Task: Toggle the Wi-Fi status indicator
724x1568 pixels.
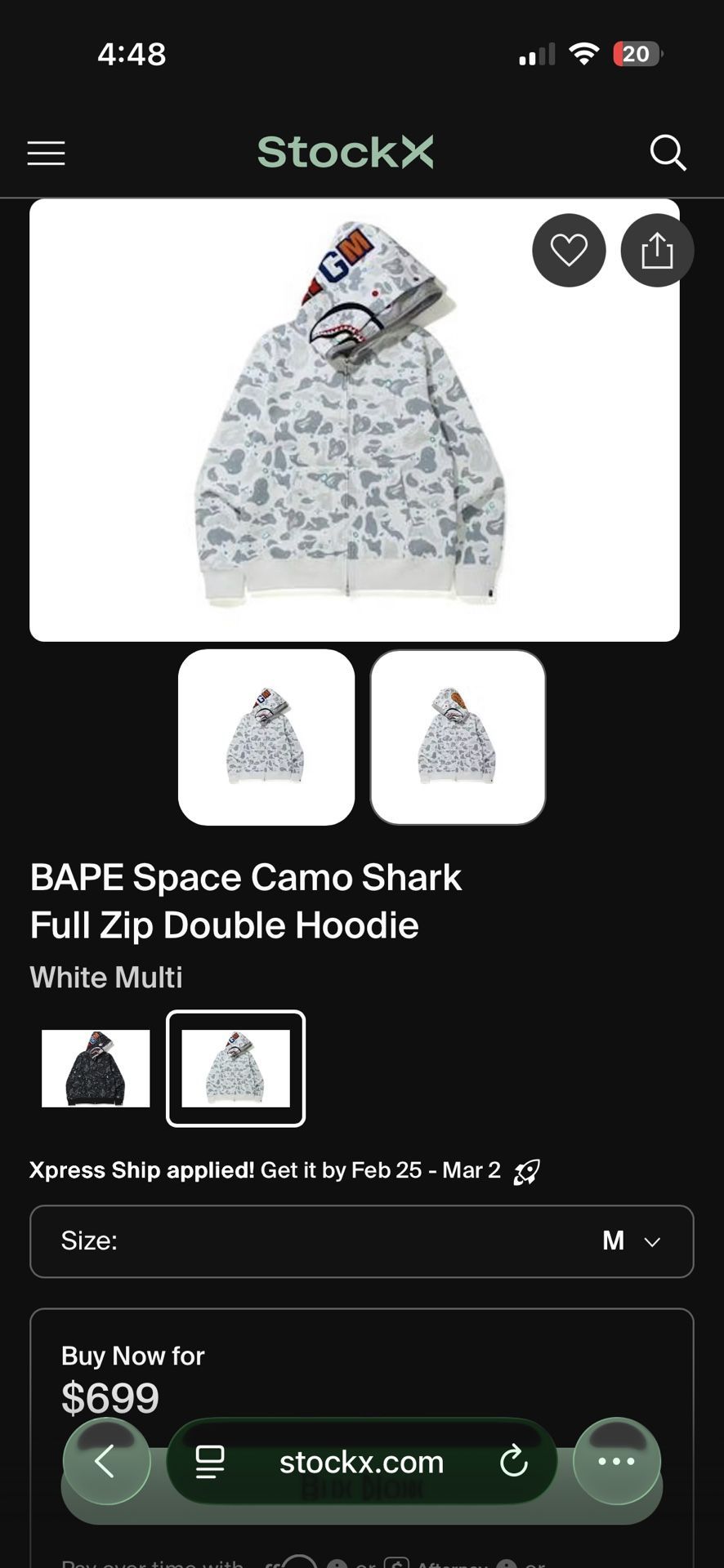Action: tap(583, 54)
